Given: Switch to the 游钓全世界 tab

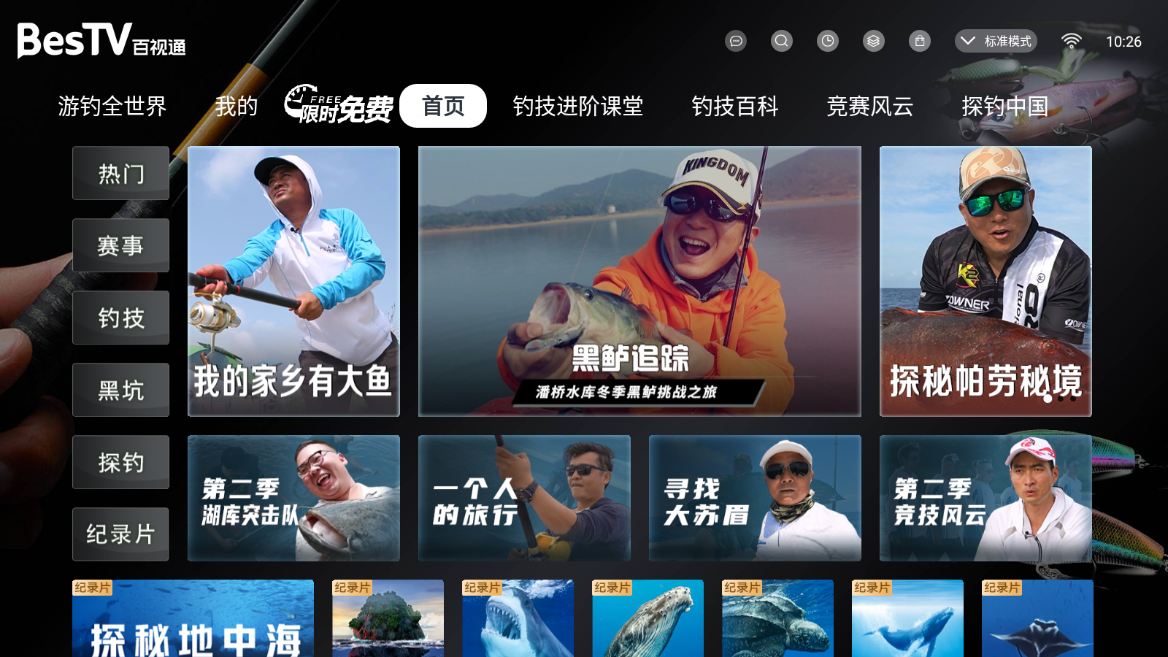Looking at the screenshot, I should (x=112, y=106).
